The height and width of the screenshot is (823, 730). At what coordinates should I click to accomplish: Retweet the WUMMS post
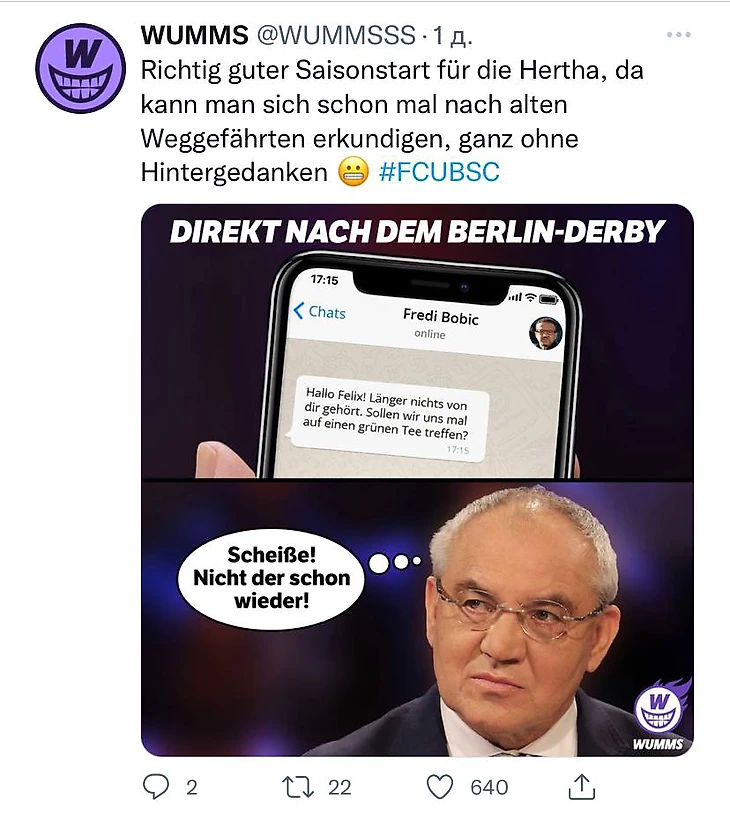pyautogui.click(x=299, y=787)
